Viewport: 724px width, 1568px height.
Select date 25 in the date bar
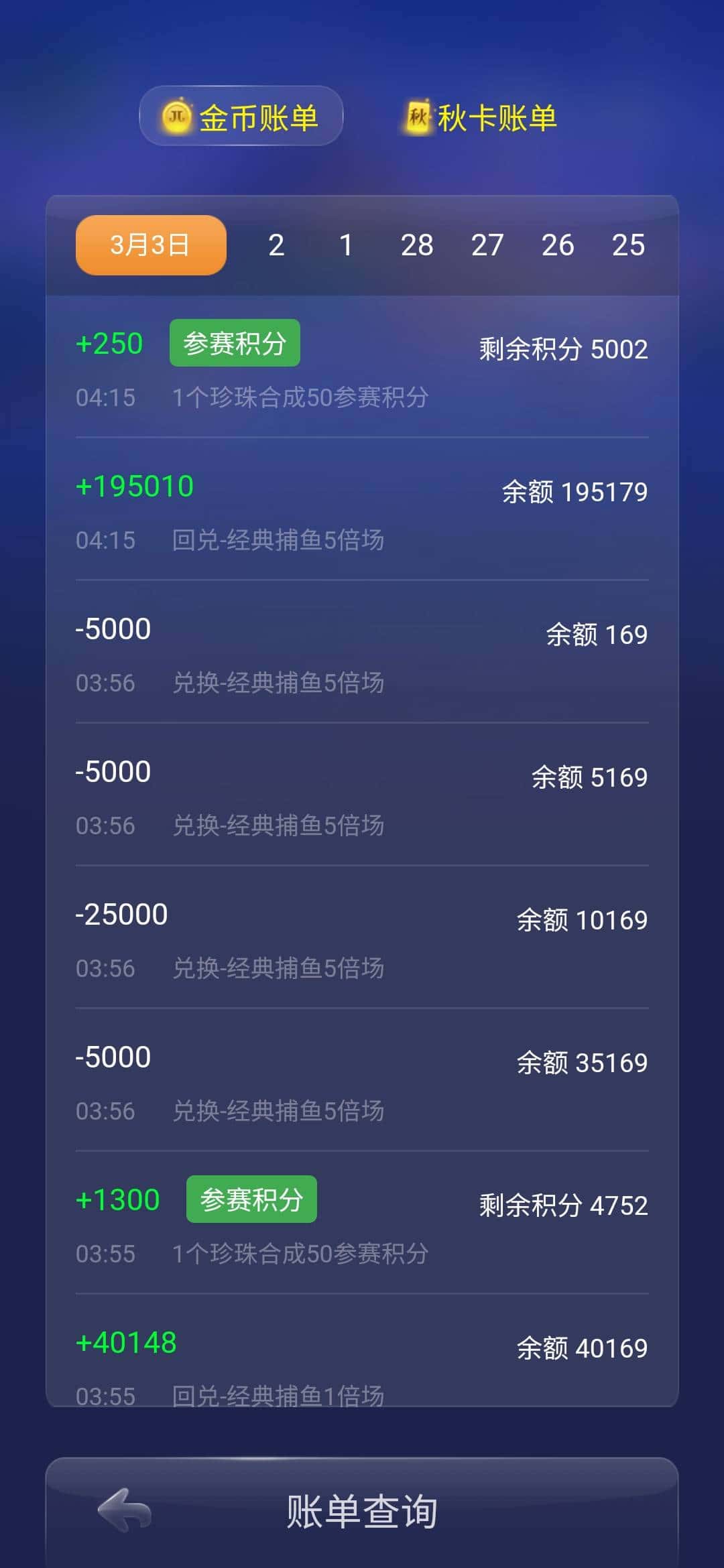pyautogui.click(x=629, y=245)
